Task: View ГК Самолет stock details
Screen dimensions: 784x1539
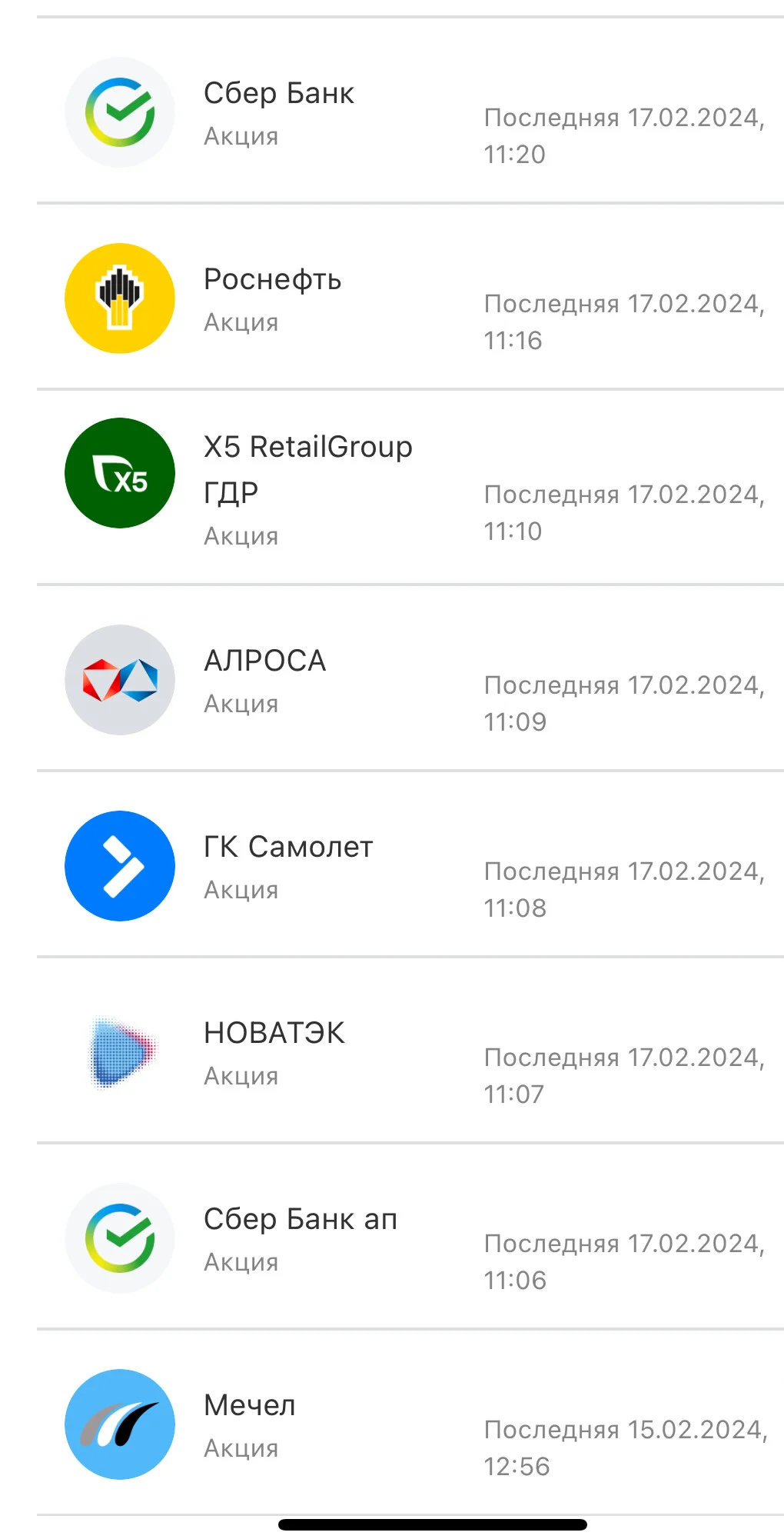Action: pos(410,864)
